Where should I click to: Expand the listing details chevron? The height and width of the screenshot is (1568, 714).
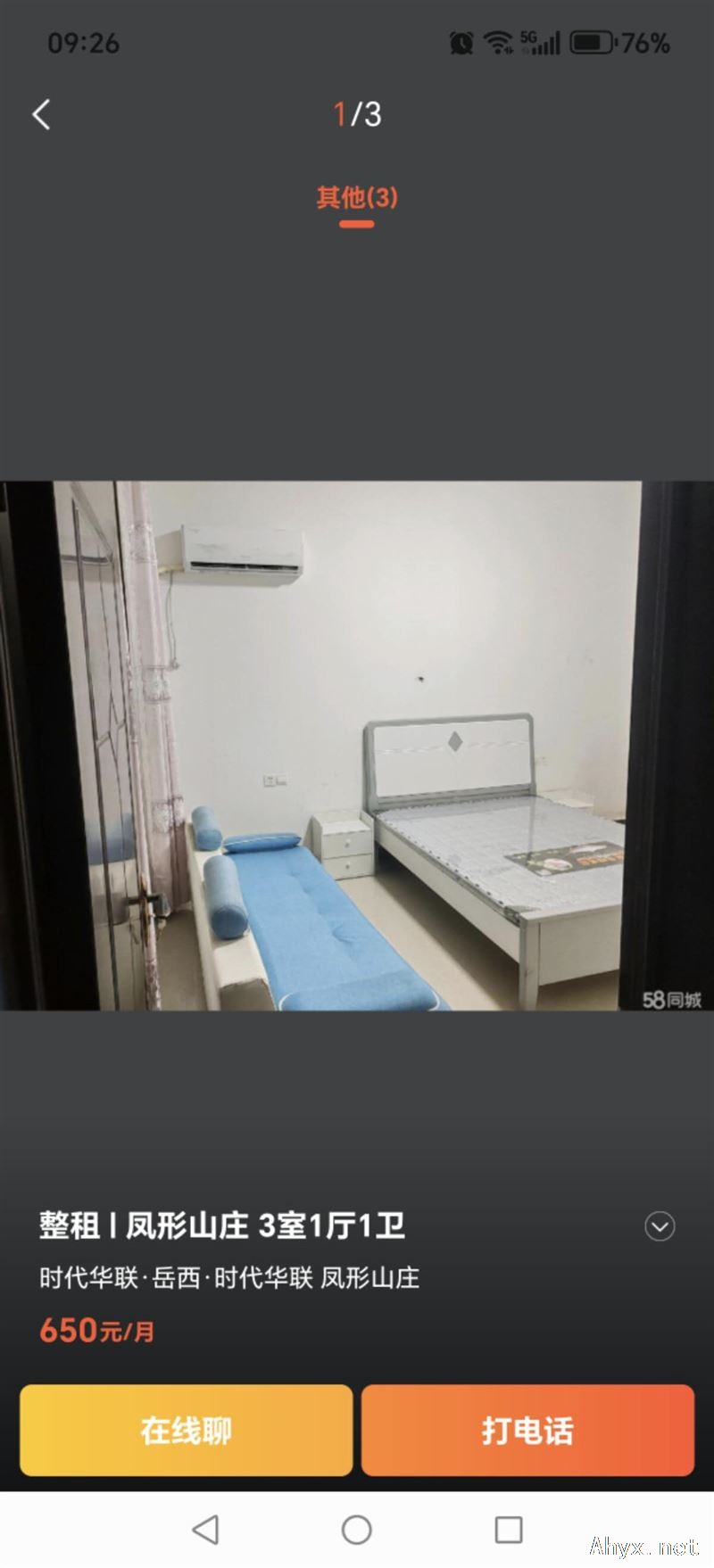660,1226
